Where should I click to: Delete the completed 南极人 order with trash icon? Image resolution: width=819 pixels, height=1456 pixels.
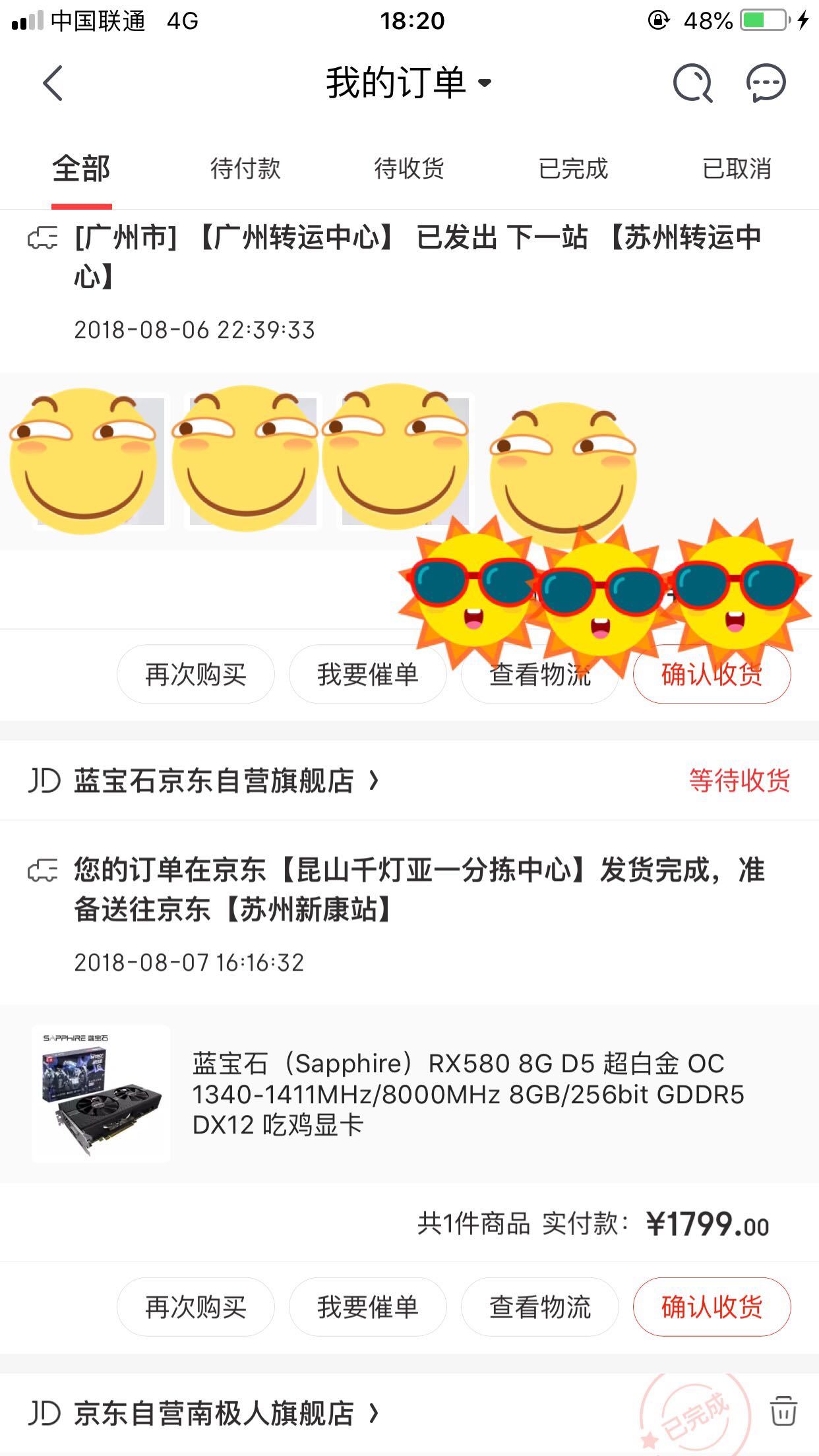click(783, 1410)
